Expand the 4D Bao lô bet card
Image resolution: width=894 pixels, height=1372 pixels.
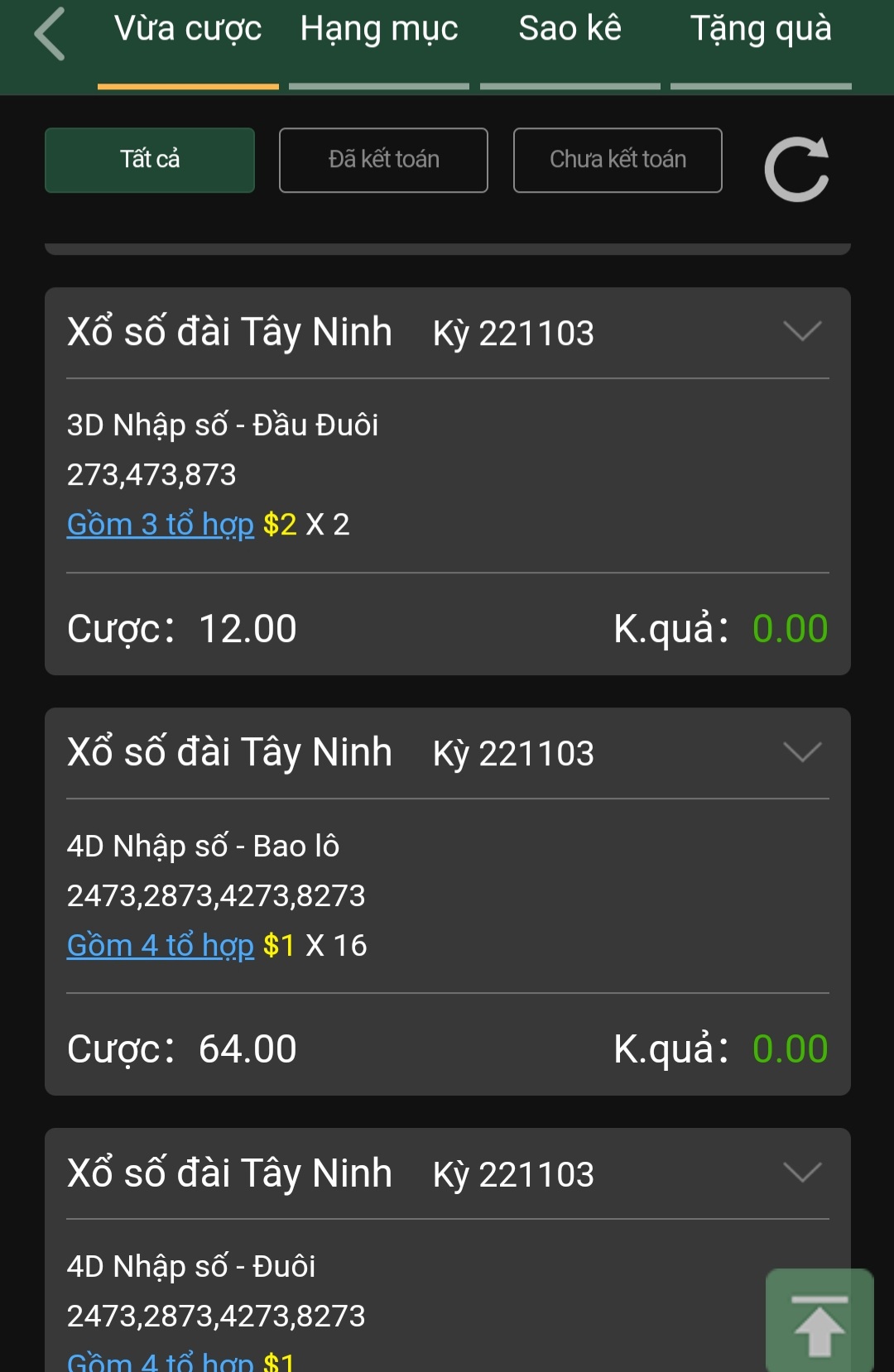click(x=801, y=752)
